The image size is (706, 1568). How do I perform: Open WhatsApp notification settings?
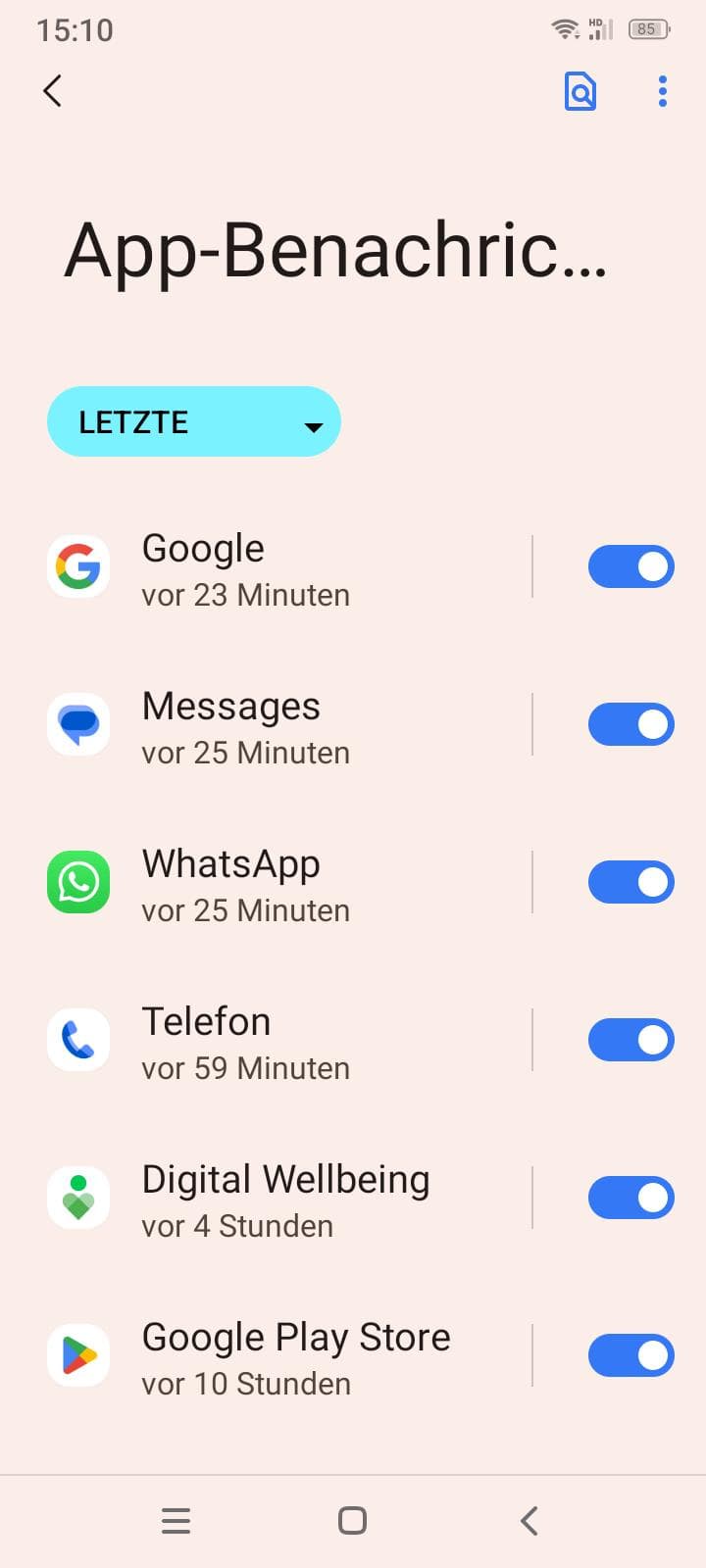click(x=284, y=882)
